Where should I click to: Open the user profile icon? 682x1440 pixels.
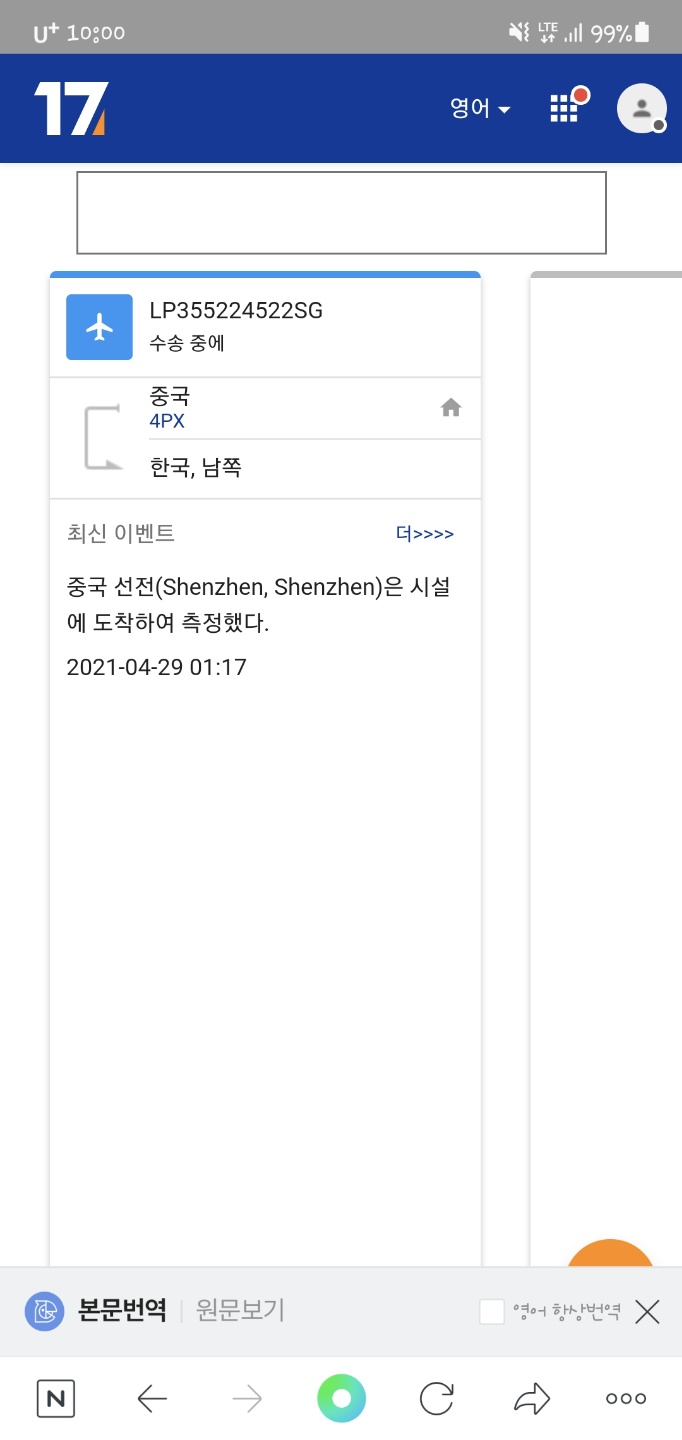coord(641,108)
